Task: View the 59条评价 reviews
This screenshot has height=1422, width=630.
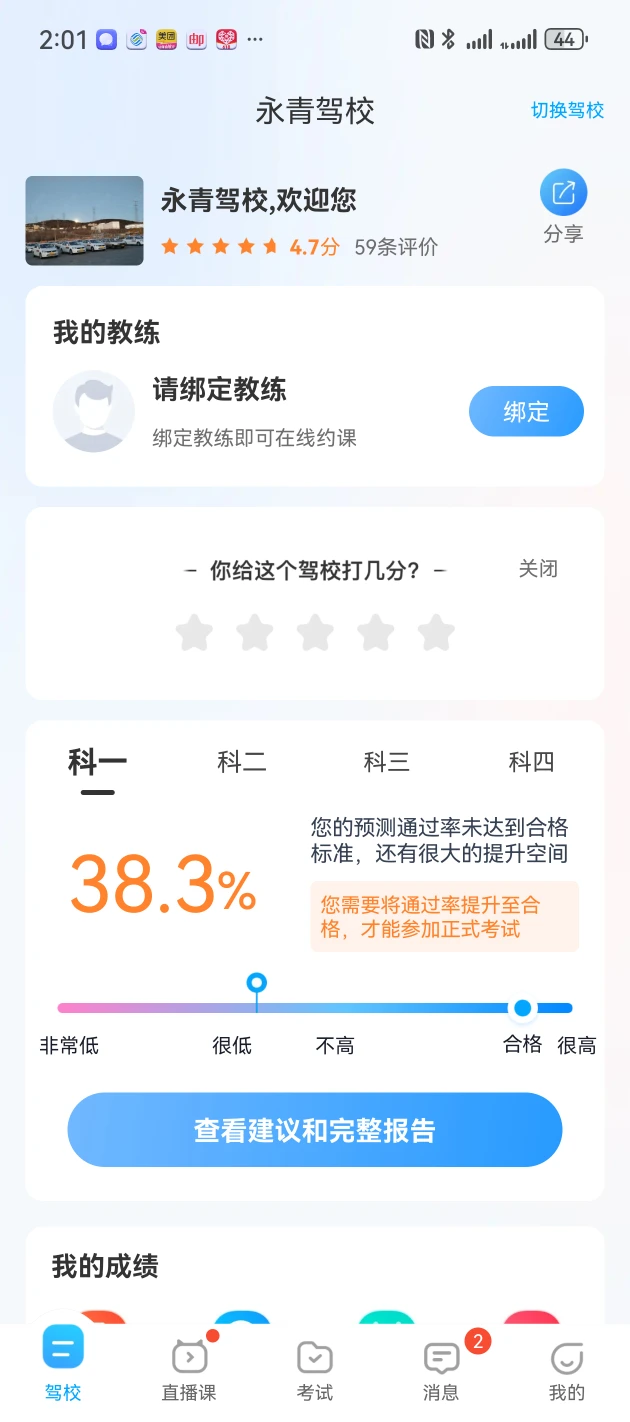Action: tap(396, 247)
